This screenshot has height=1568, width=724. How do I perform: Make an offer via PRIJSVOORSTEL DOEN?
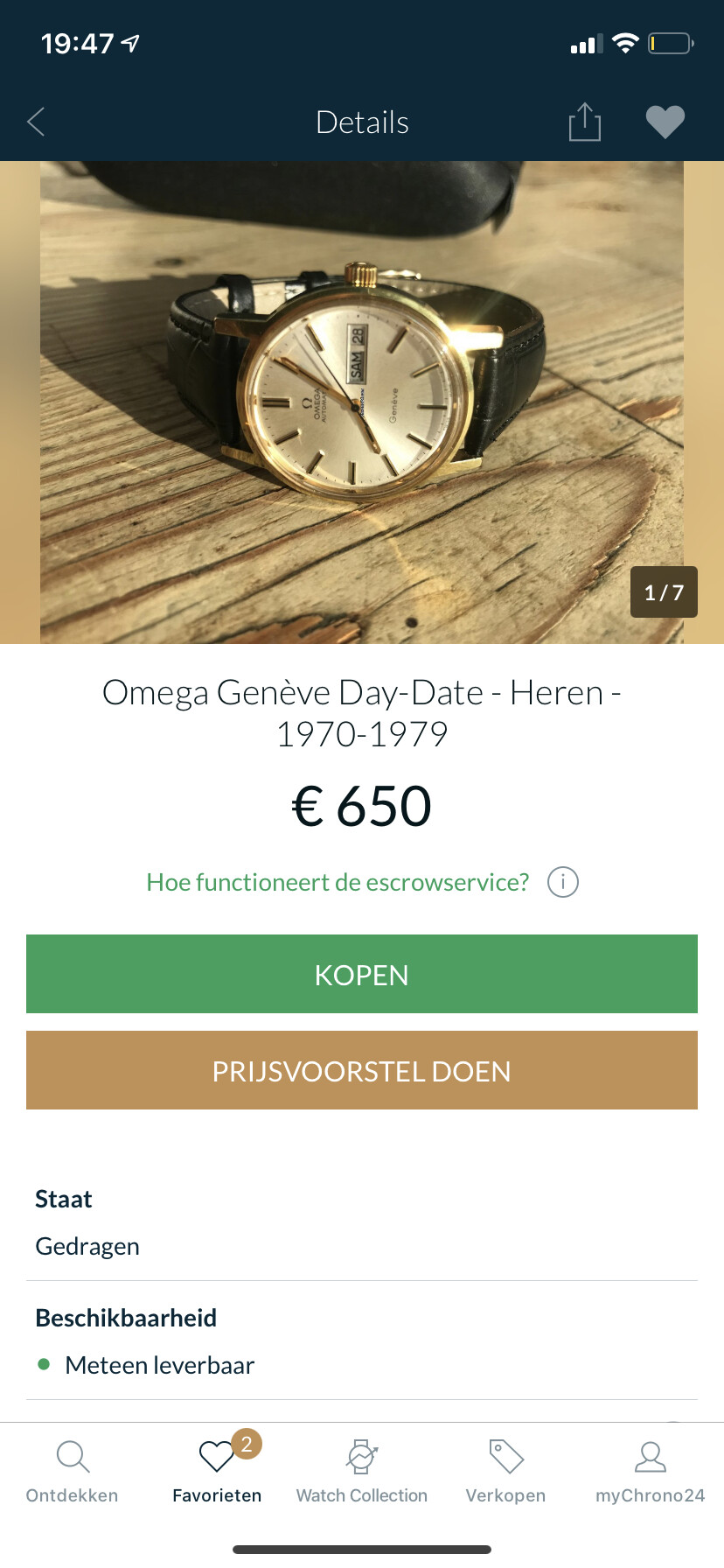click(x=362, y=1070)
